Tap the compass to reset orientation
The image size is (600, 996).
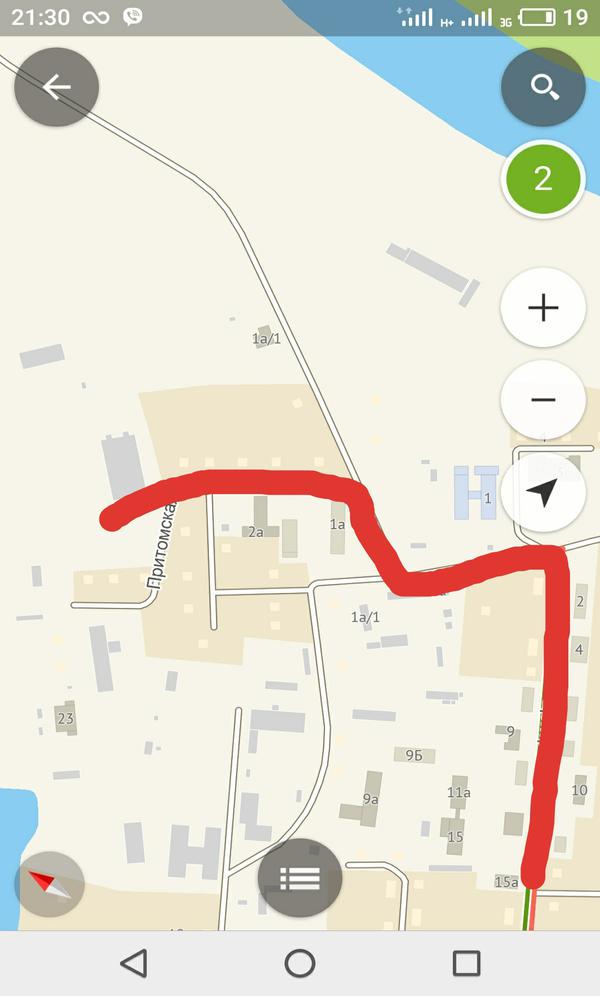[x=50, y=884]
